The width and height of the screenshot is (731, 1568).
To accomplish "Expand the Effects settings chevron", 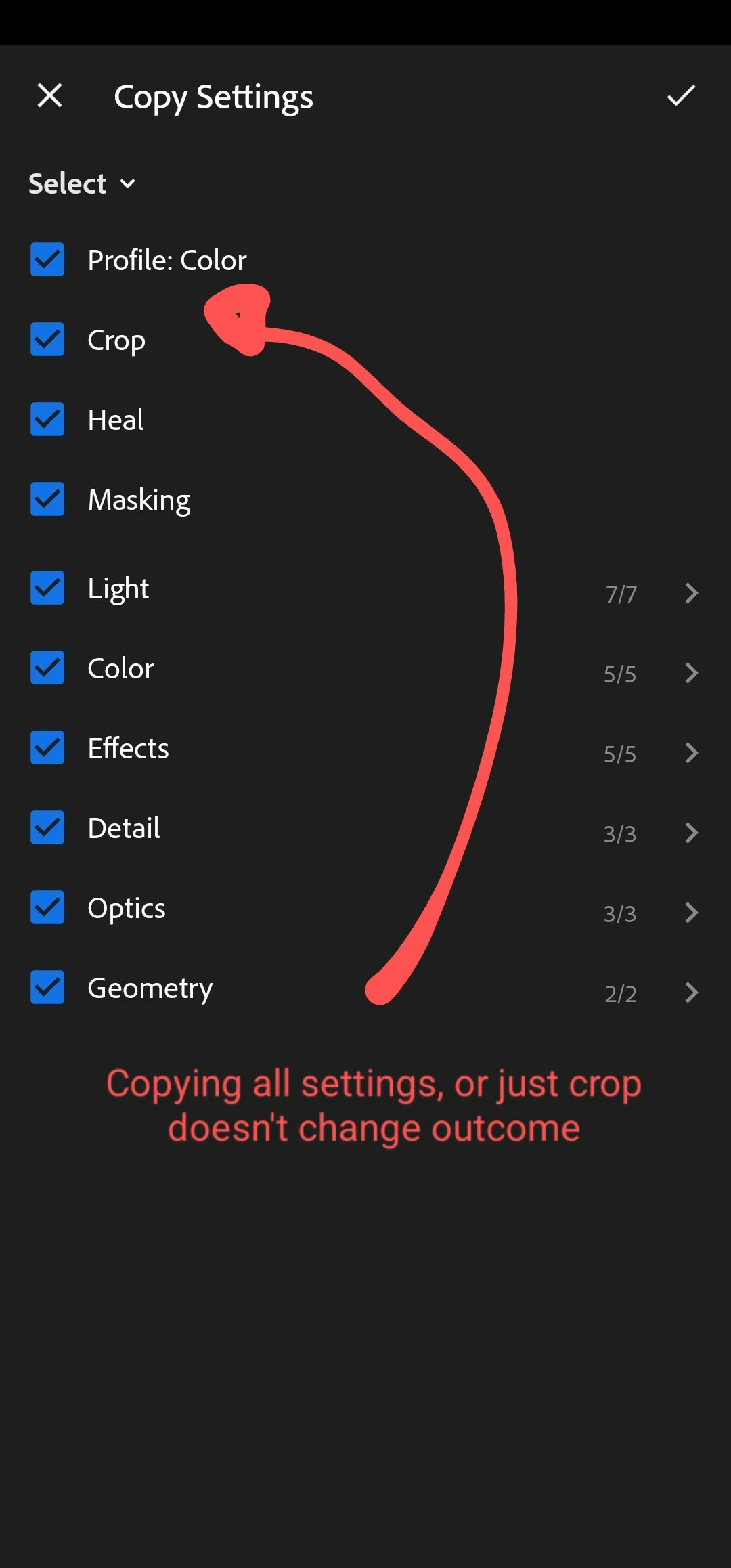I will (x=691, y=753).
